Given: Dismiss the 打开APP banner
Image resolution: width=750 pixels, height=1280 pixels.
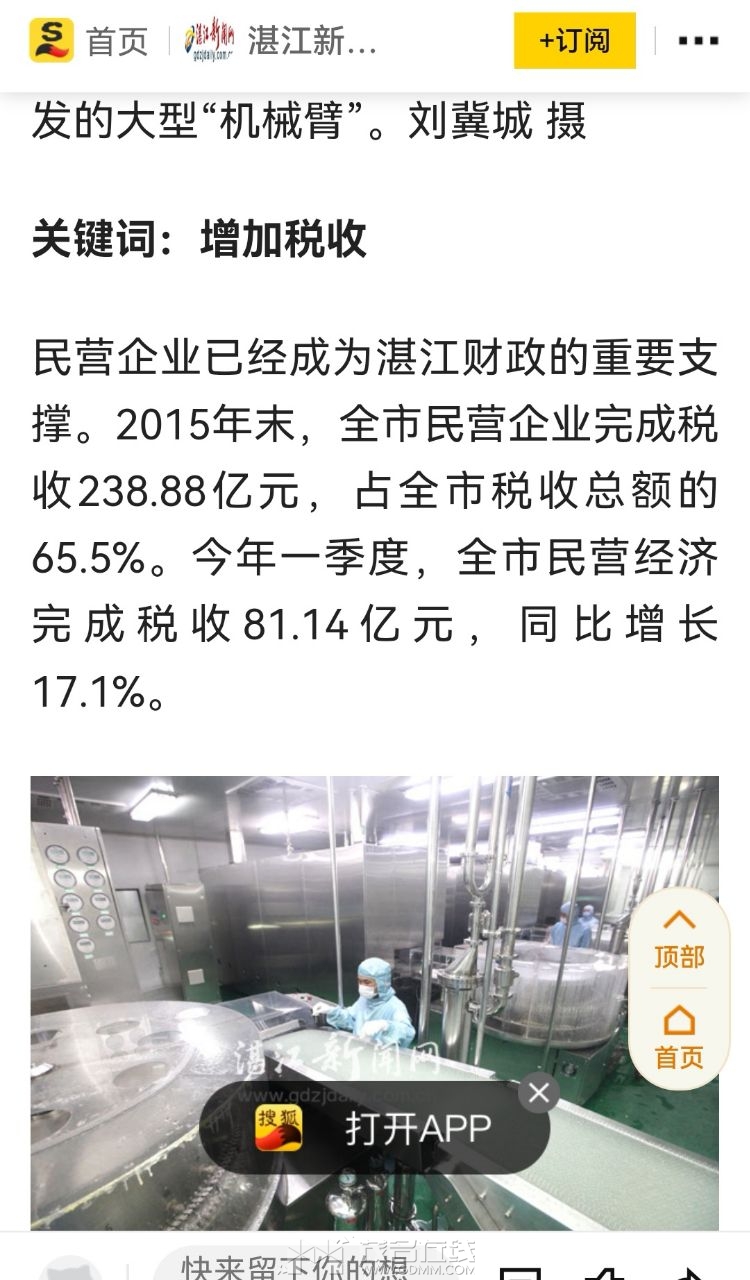Looking at the screenshot, I should tap(539, 1093).
